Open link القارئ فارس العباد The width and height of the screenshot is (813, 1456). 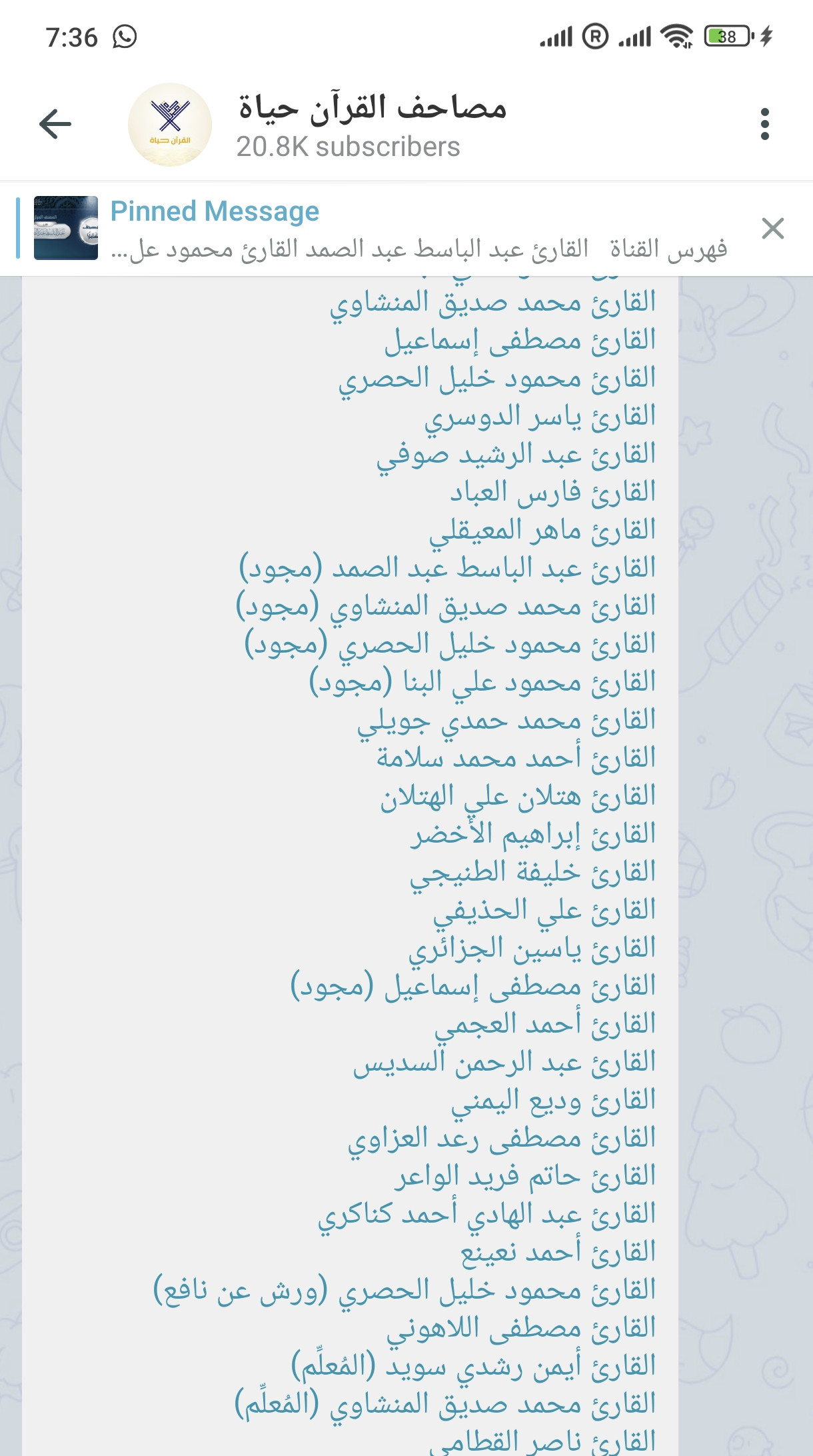553,493
